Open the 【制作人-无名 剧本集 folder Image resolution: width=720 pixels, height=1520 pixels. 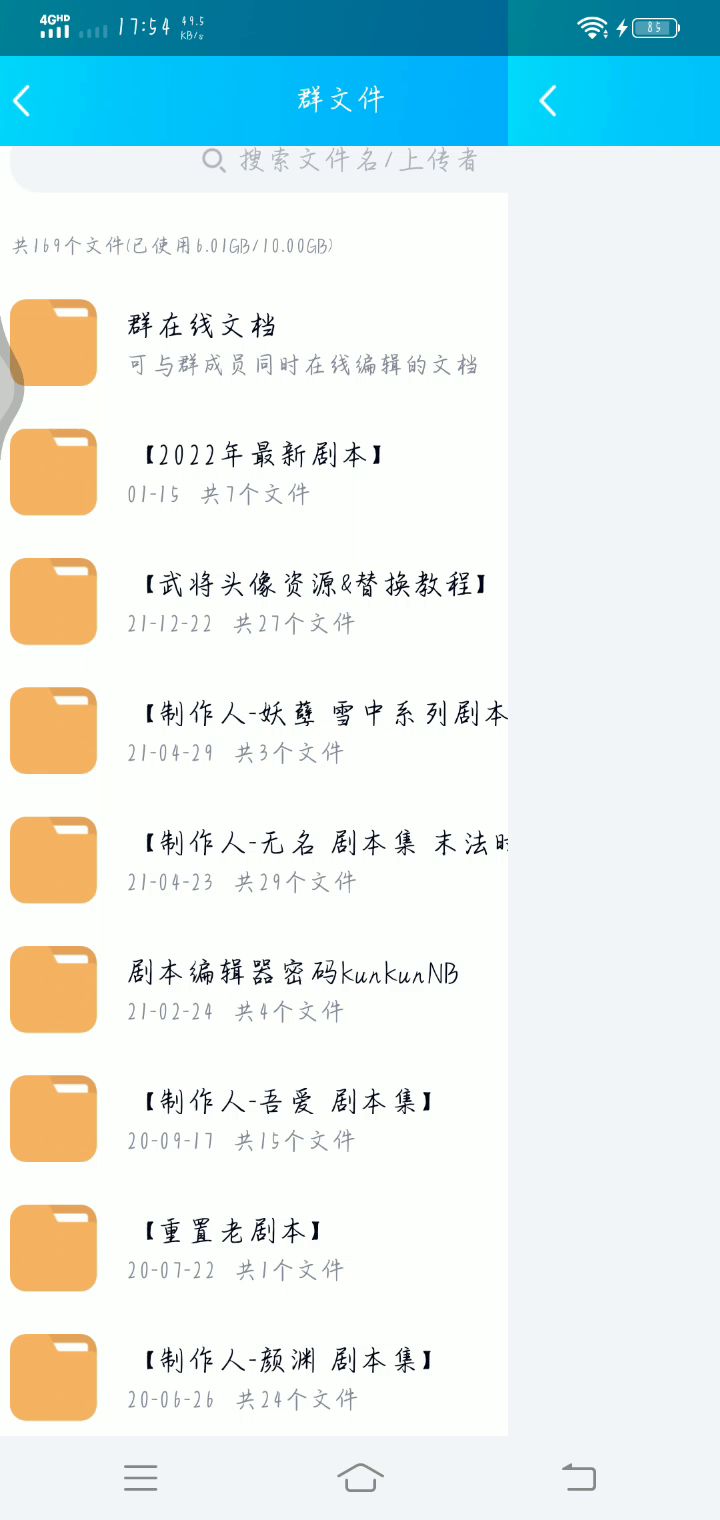260,860
